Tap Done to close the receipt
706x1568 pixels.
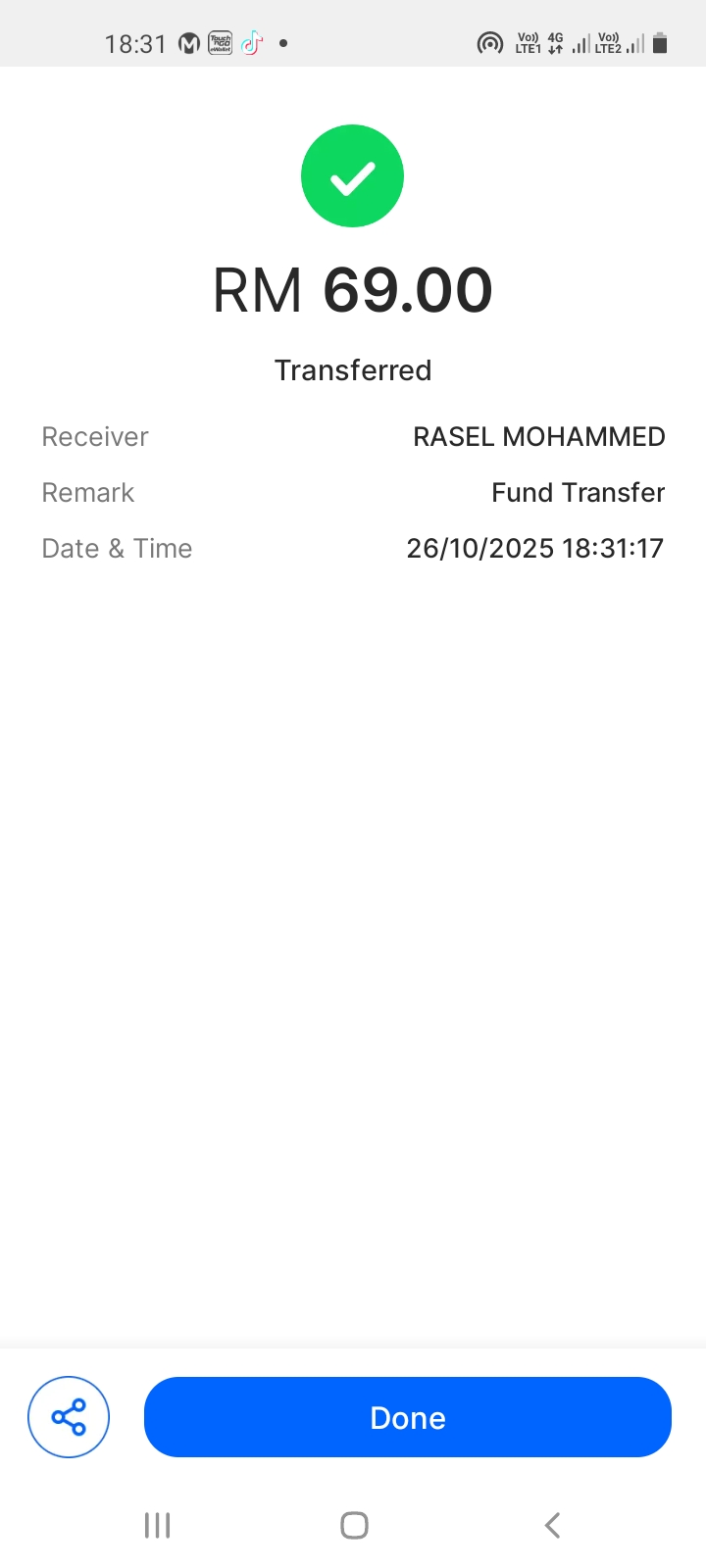pos(407,1417)
